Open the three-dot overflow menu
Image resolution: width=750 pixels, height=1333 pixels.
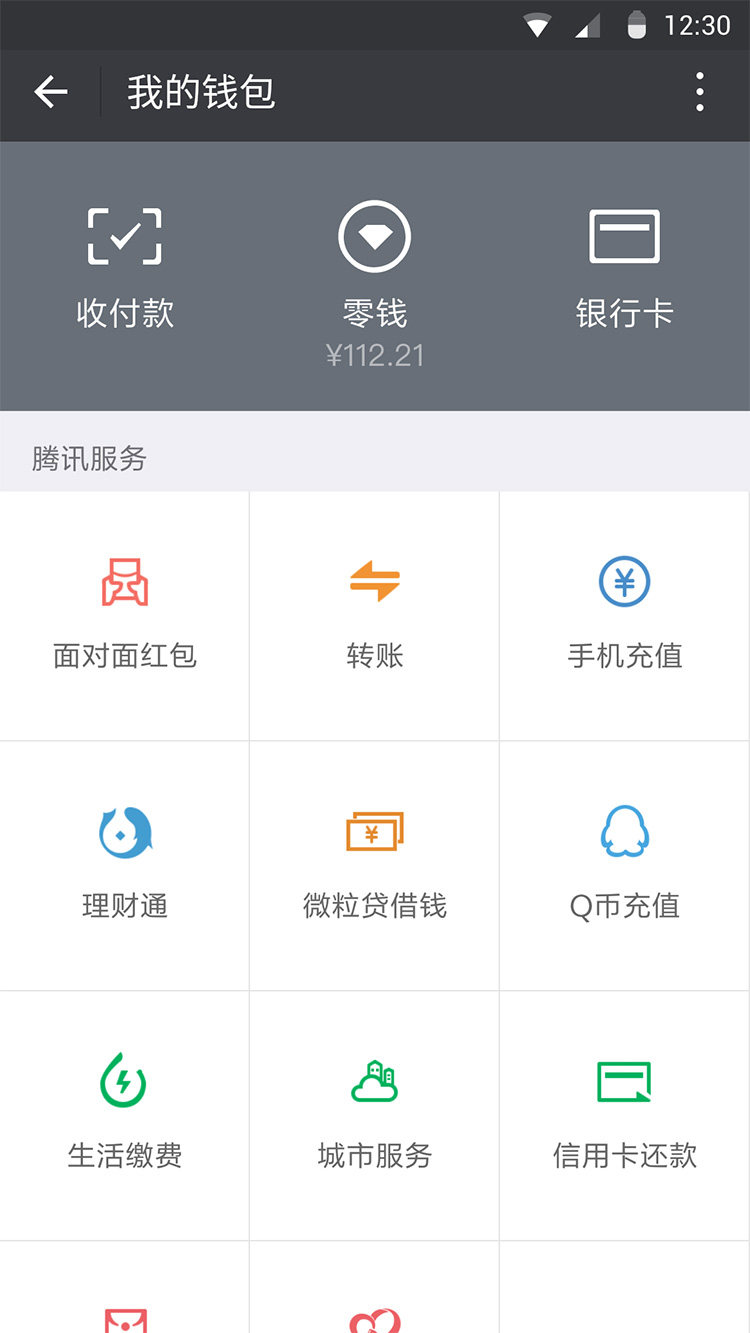coord(700,93)
